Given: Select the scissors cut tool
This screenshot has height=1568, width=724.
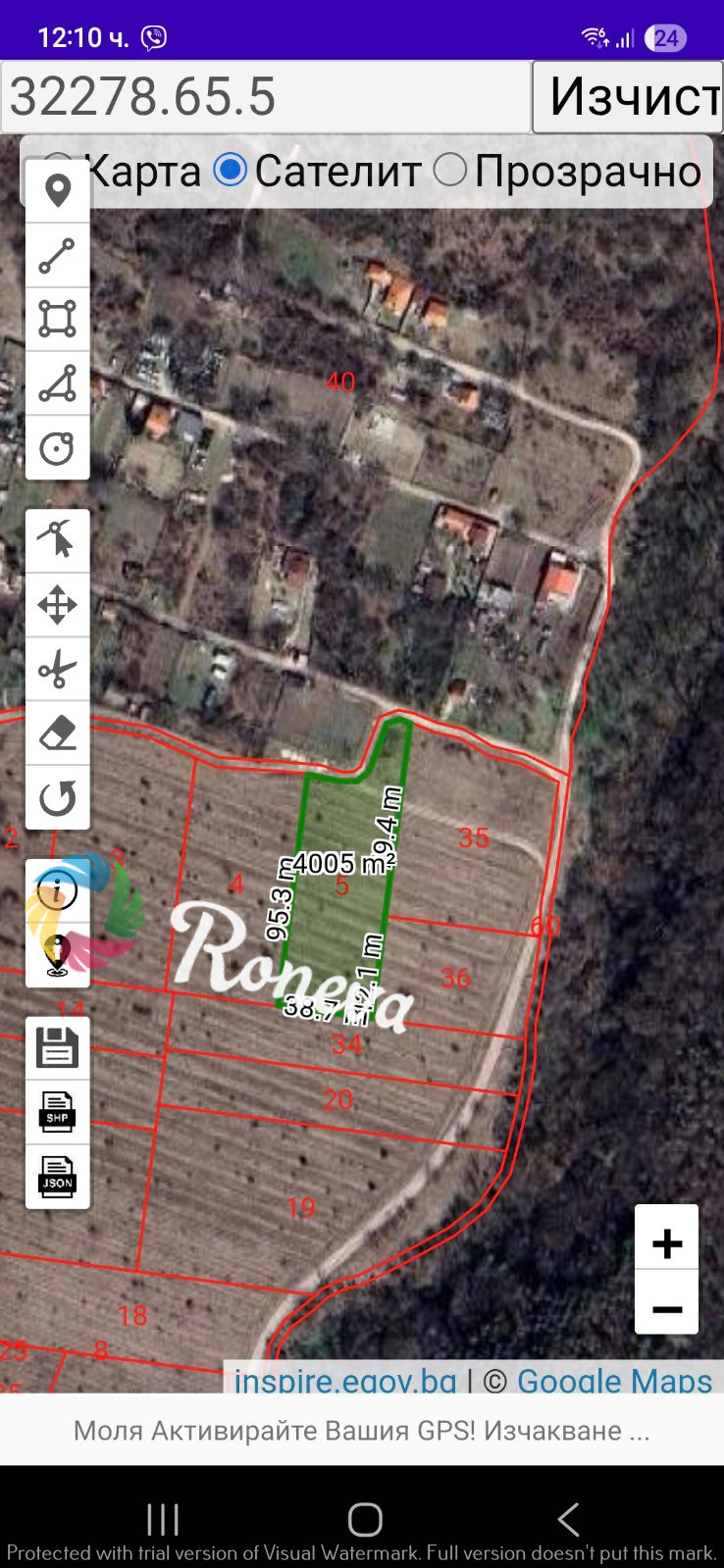Looking at the screenshot, I should click(x=58, y=670).
